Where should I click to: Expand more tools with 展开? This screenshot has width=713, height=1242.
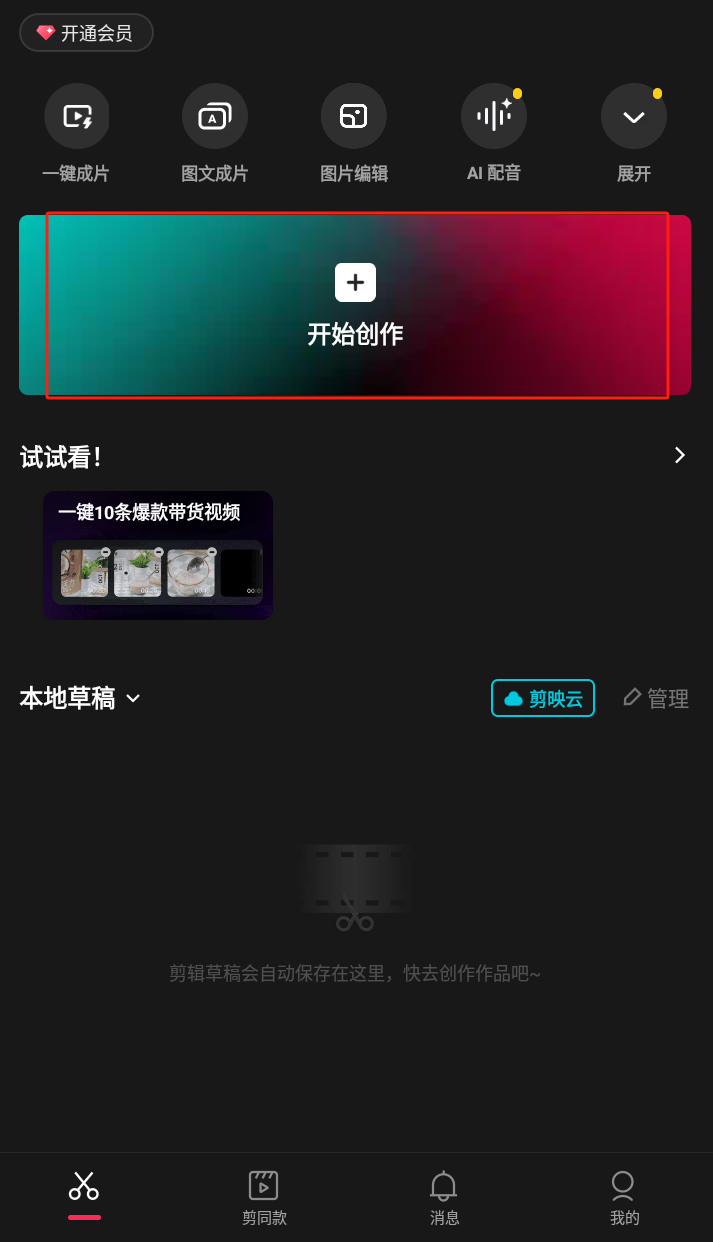point(633,117)
